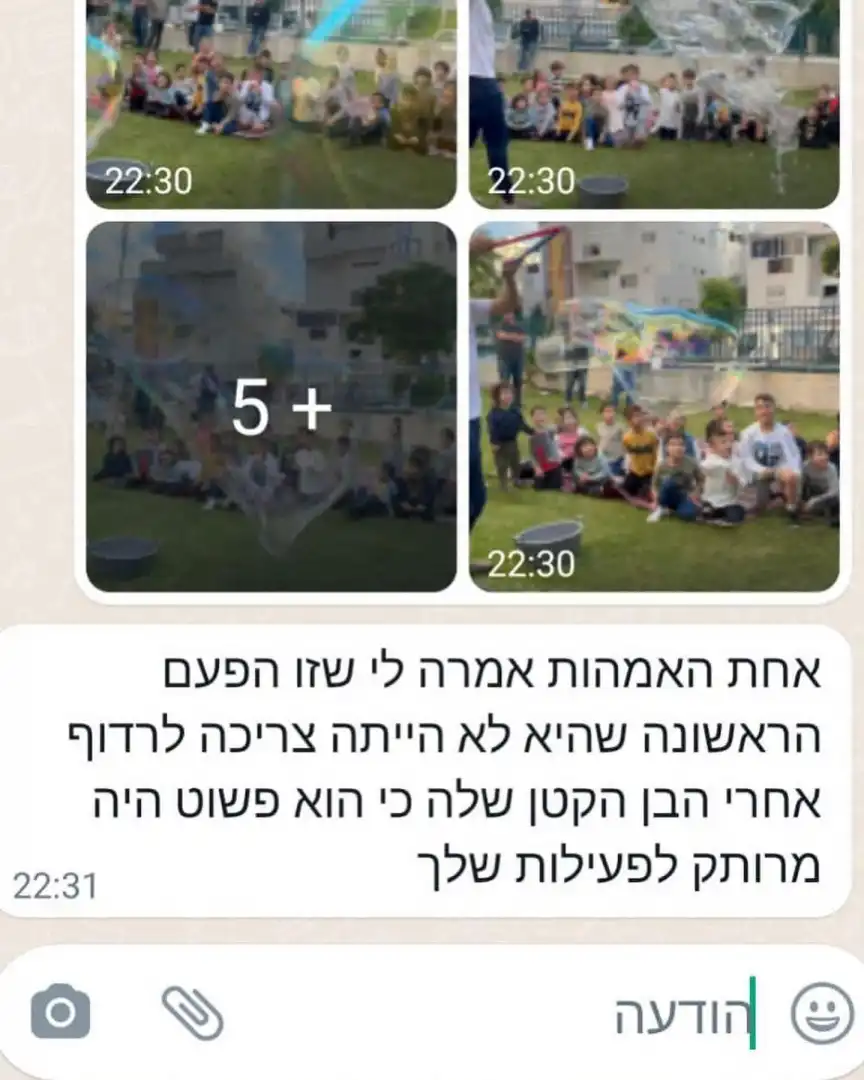Screen dimensions: 864x1080
Task: Tap the attach paperclip icon
Action: [192, 1012]
